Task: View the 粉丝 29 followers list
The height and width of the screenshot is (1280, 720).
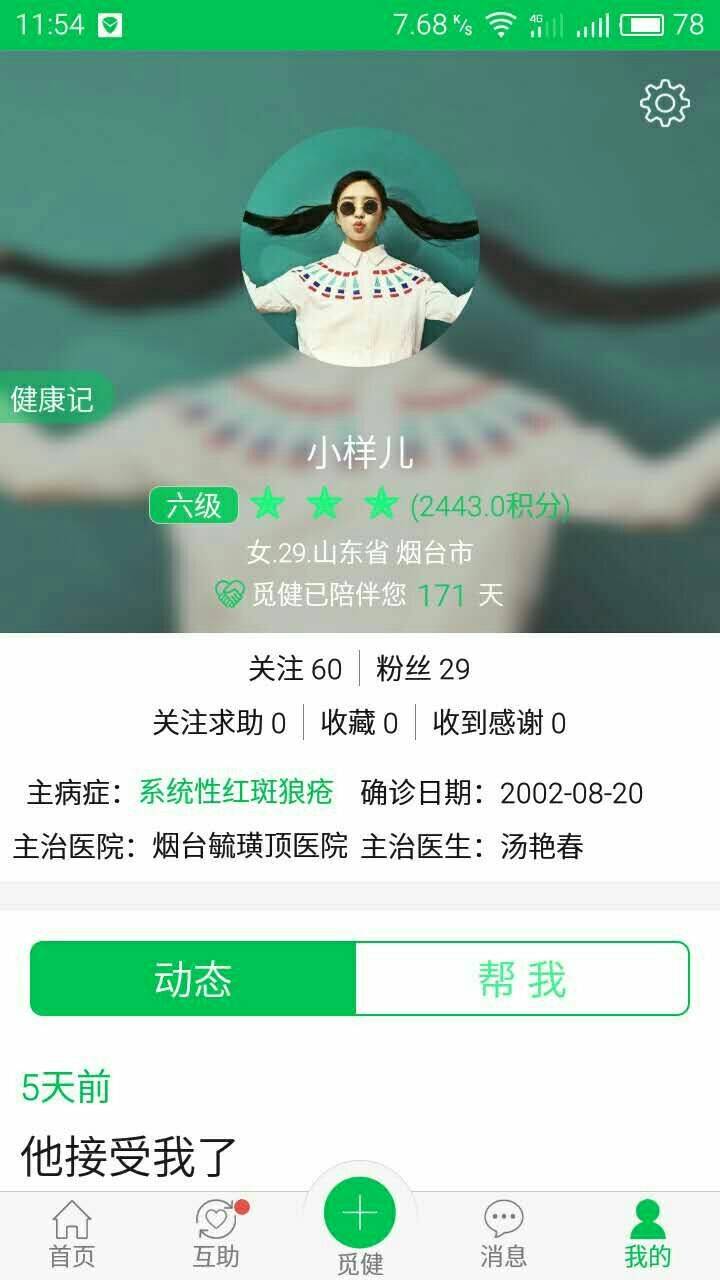Action: 423,669
